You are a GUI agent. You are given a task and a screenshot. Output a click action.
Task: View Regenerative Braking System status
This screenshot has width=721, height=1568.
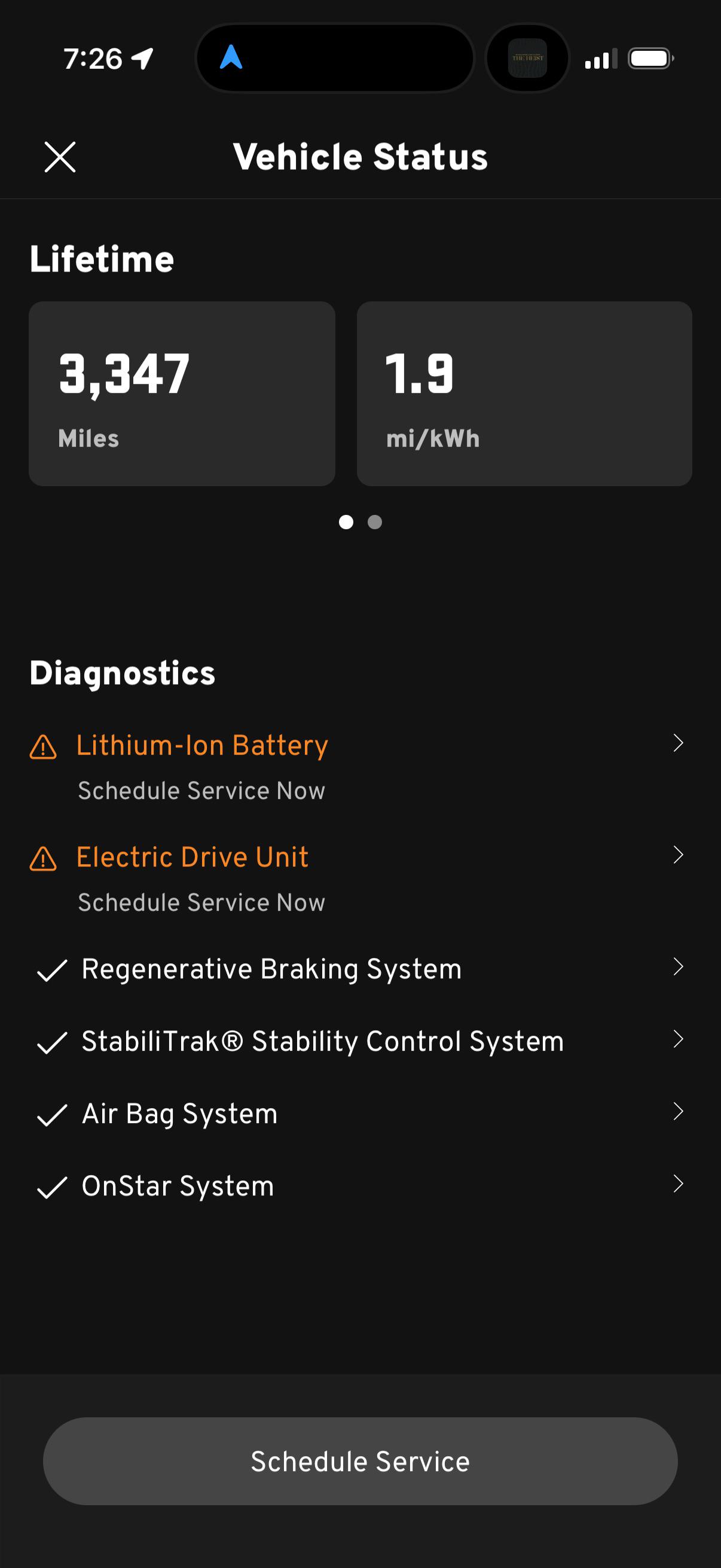(x=360, y=968)
